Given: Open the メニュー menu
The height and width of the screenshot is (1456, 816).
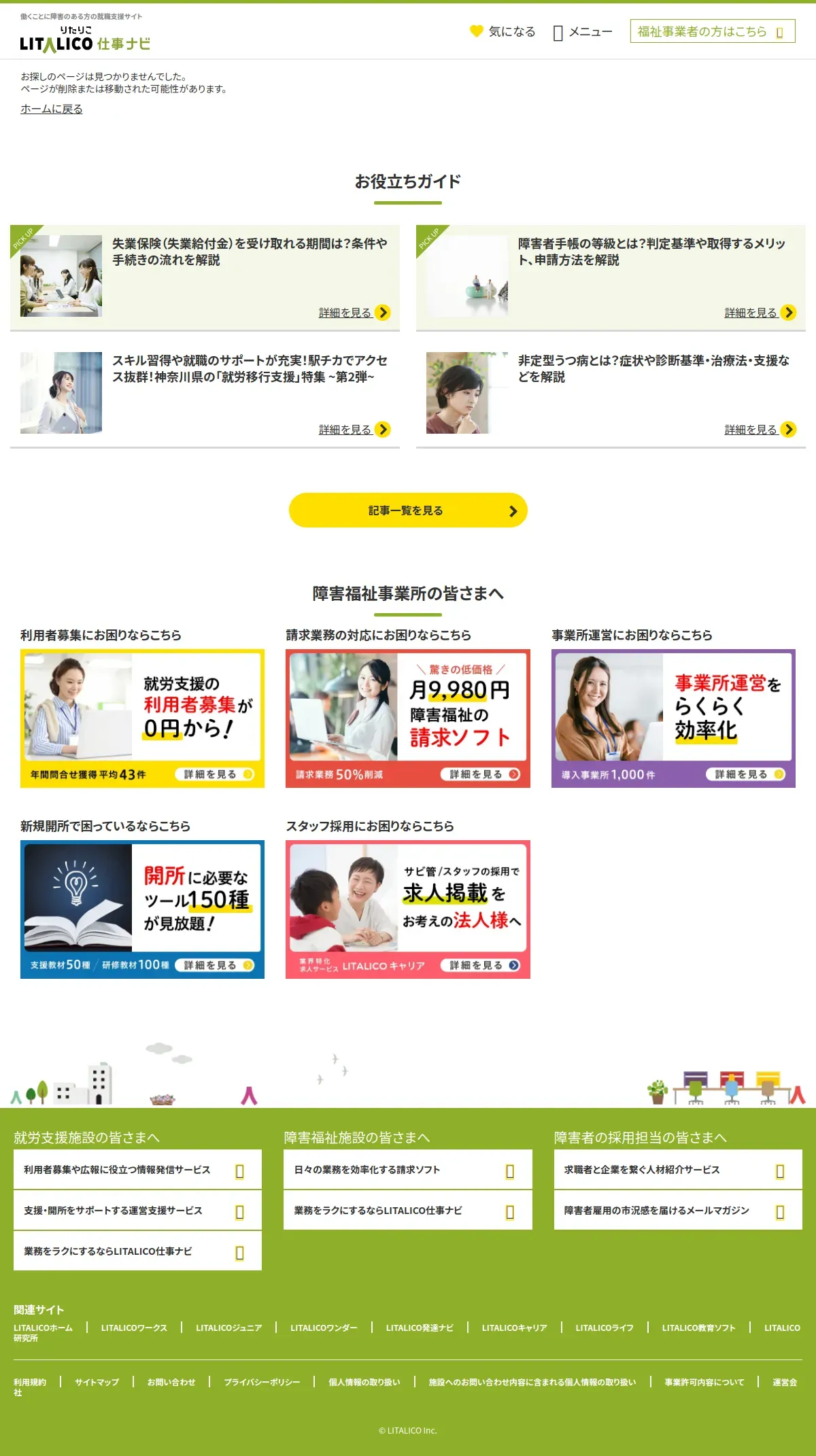Looking at the screenshot, I should 583,32.
